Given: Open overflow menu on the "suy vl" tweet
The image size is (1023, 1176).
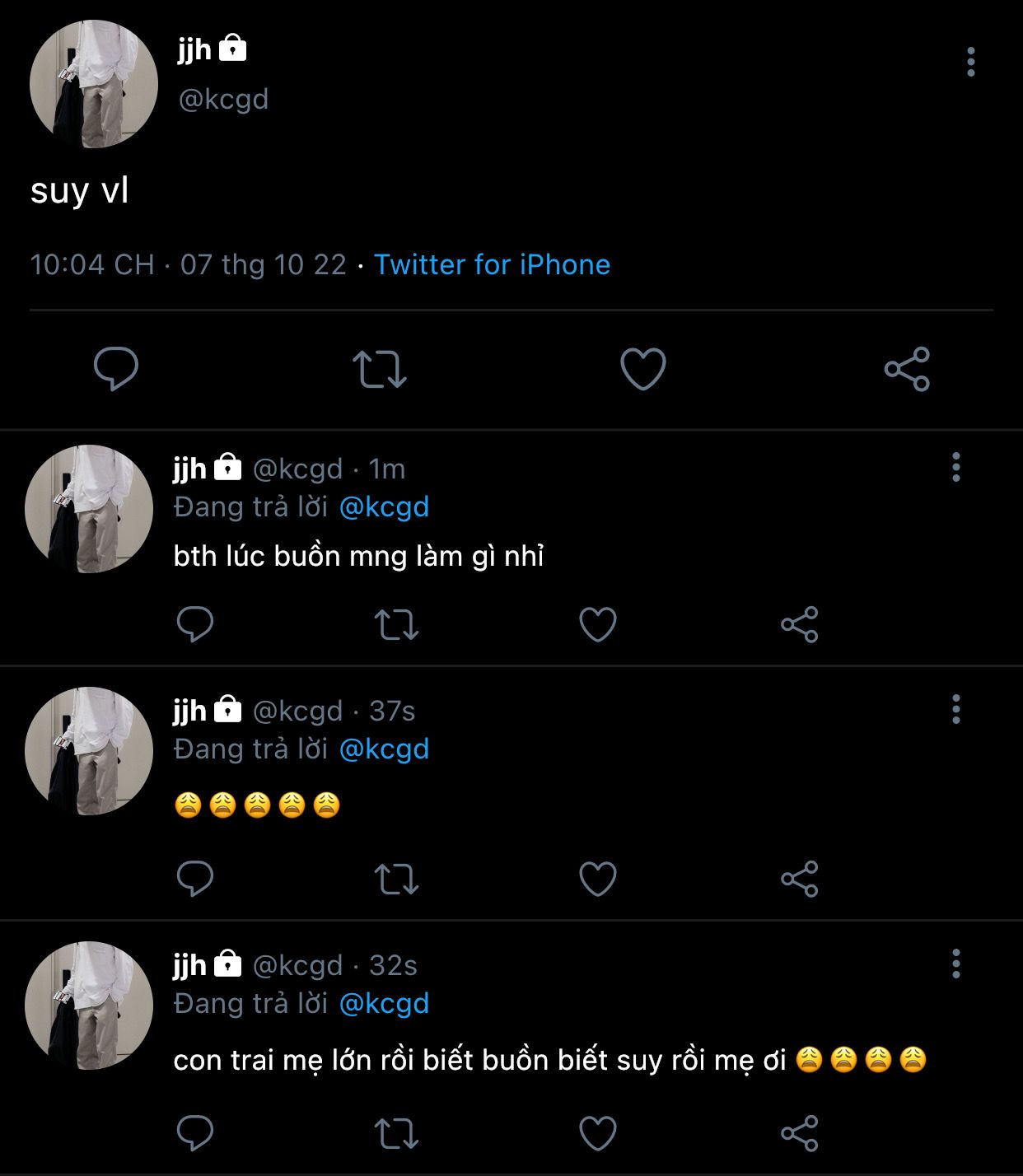Looking at the screenshot, I should point(971,62).
